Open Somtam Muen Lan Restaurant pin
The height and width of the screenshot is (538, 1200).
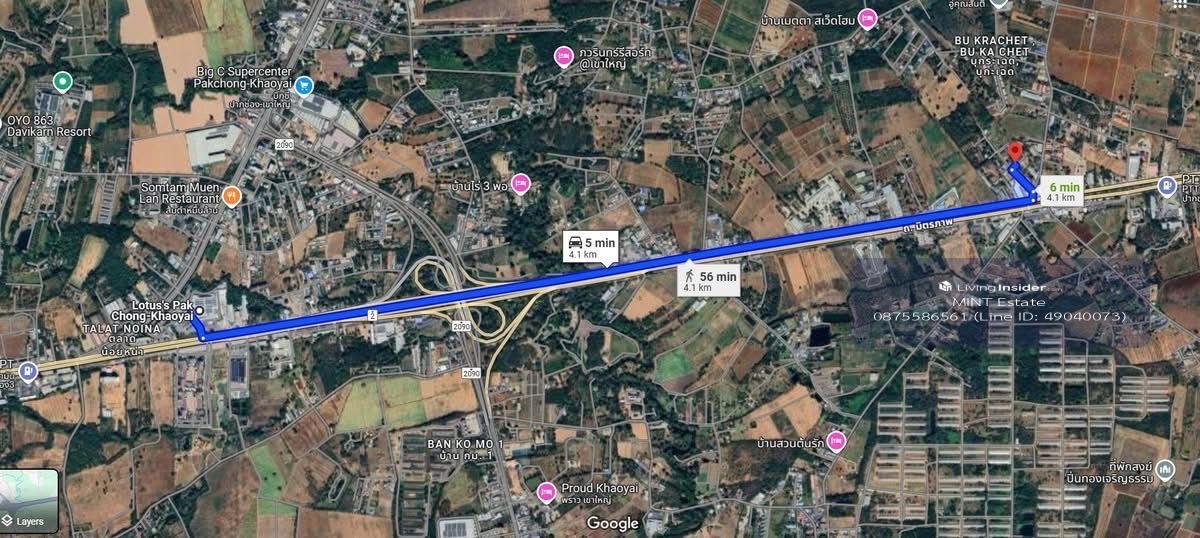coord(232,196)
